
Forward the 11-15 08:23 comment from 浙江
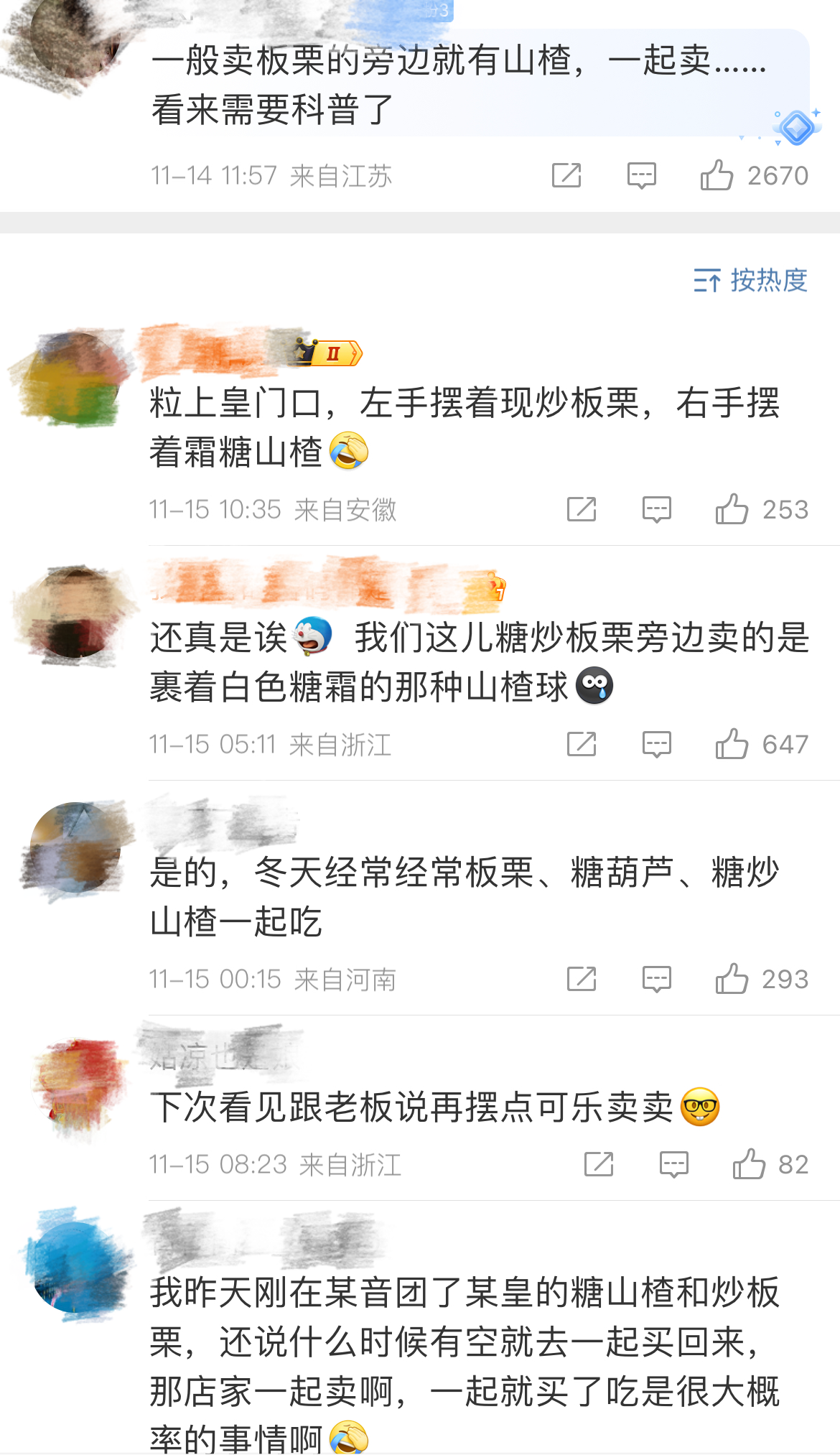click(598, 1164)
